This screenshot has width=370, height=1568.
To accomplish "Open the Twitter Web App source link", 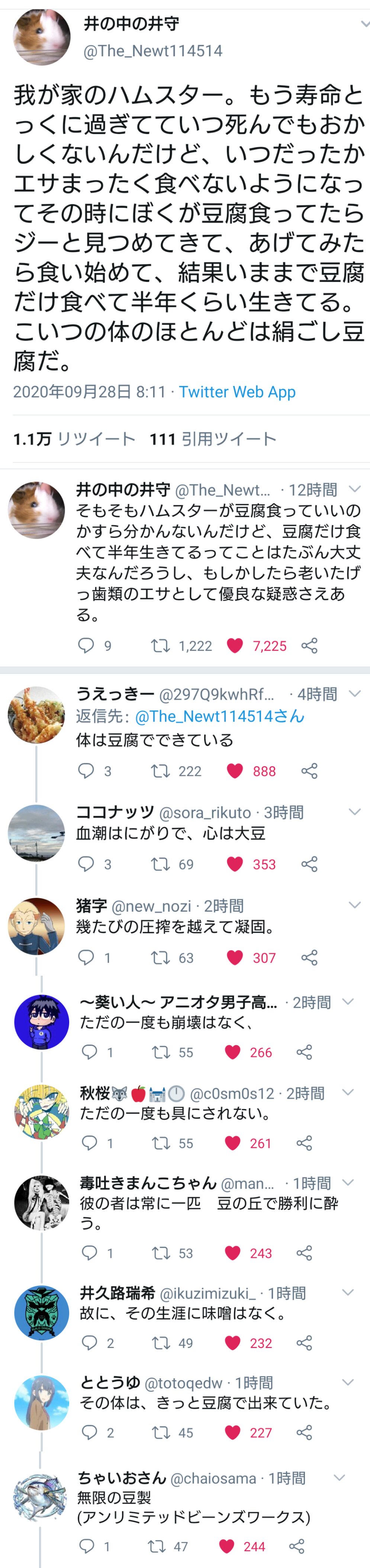I will pos(237,392).
